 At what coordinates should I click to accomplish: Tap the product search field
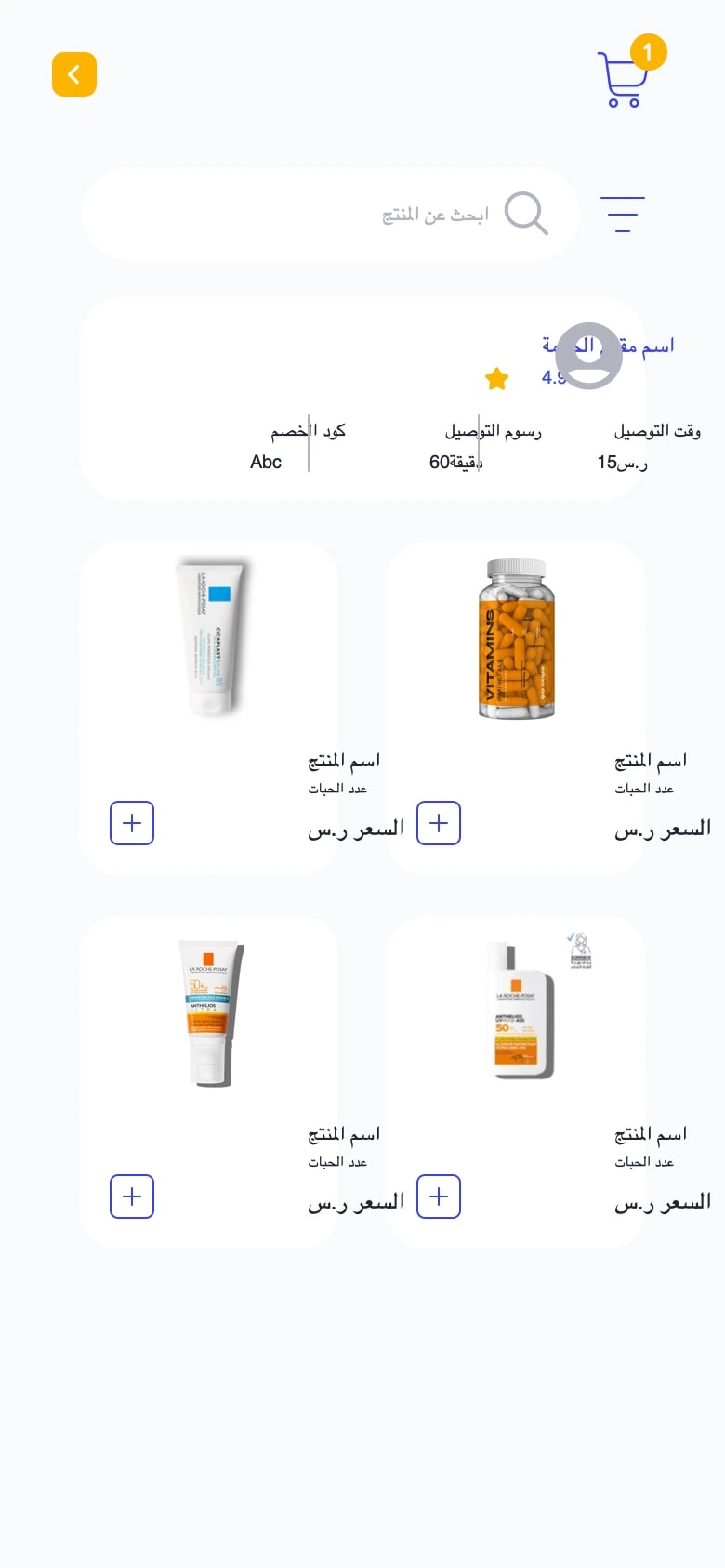pos(331,214)
